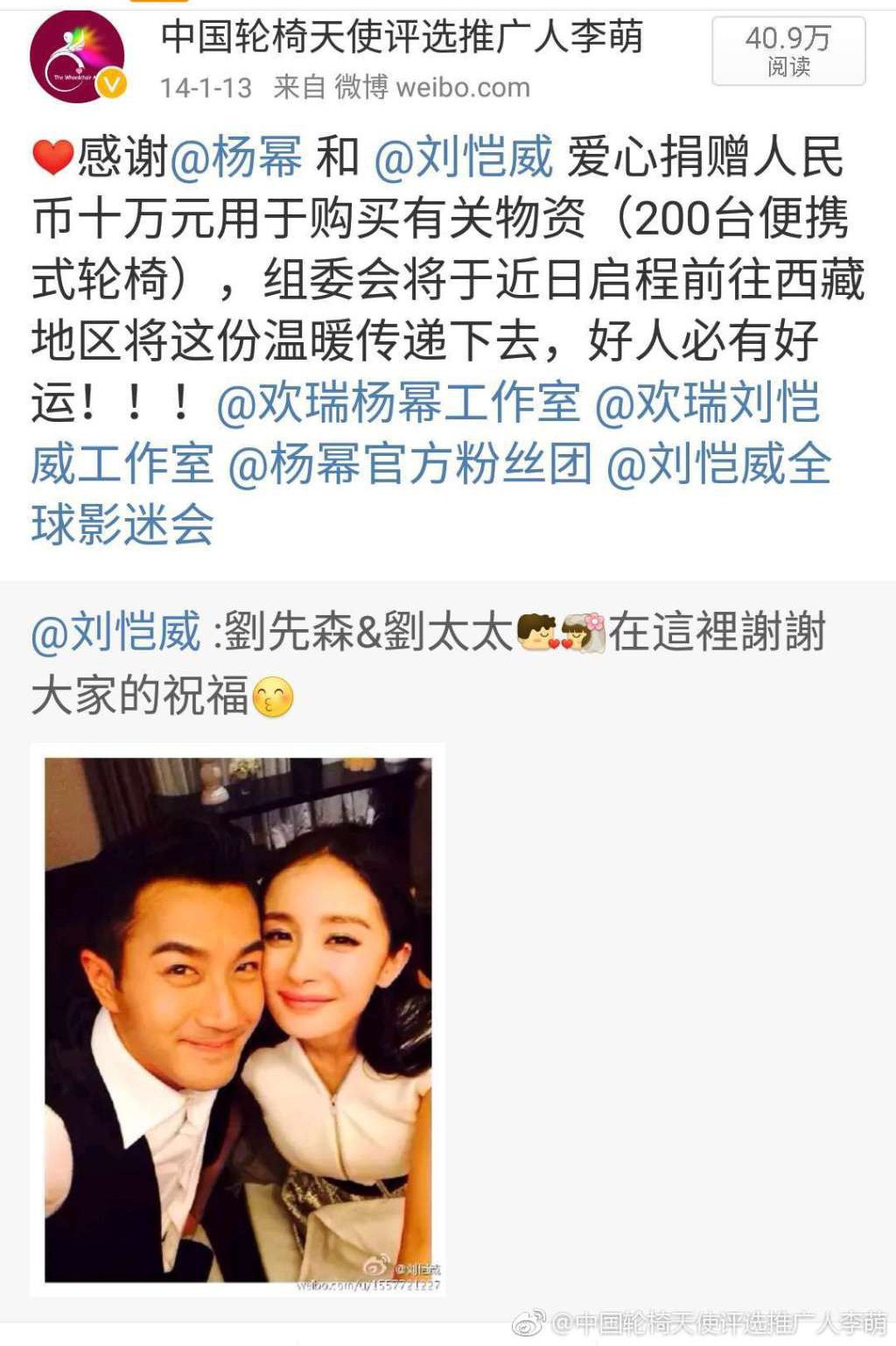Open the @杨幂 mention link
896x1346 pixels.
point(236,158)
